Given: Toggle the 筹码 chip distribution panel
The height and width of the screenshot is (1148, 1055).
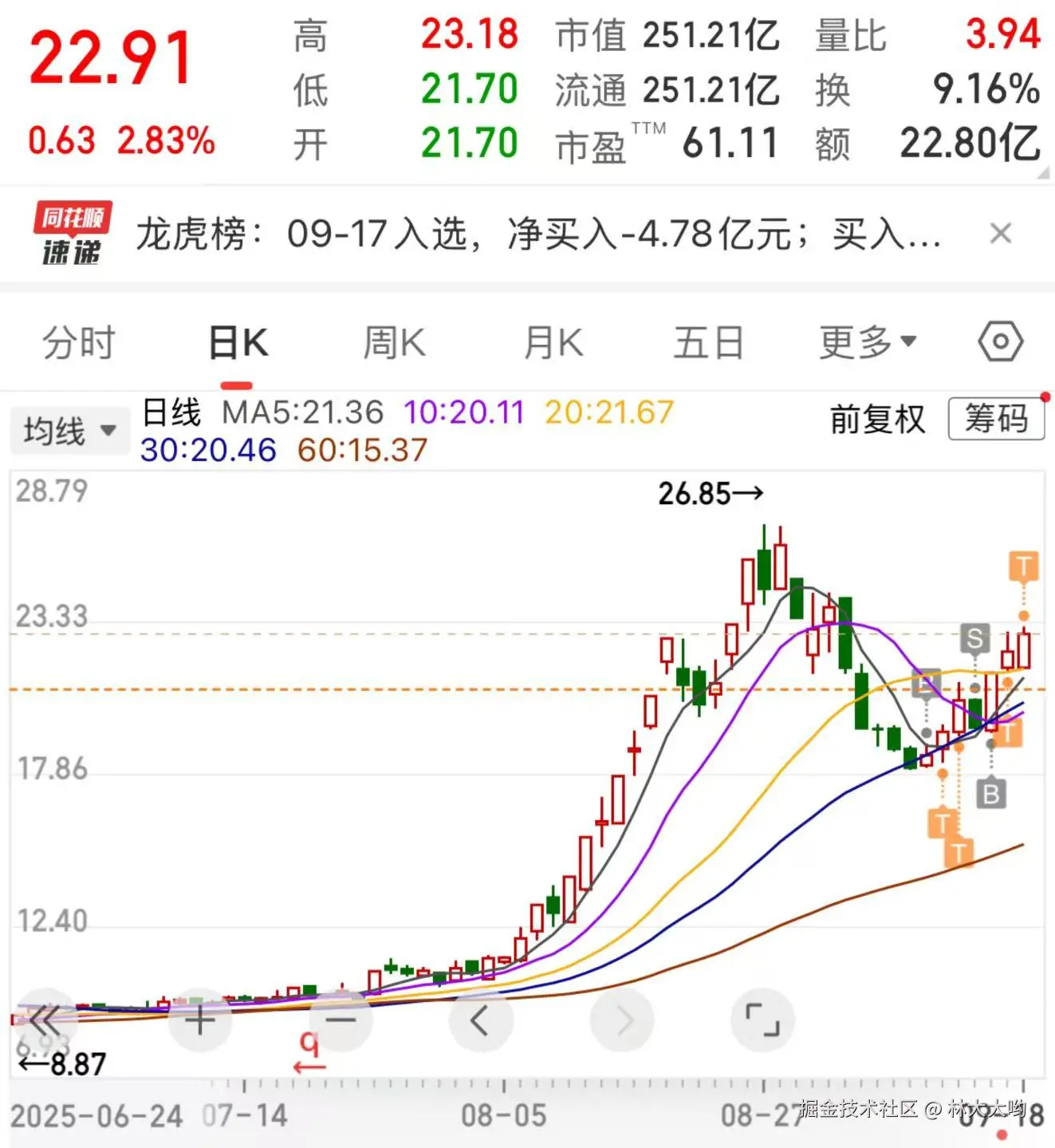Looking at the screenshot, I should (x=996, y=418).
